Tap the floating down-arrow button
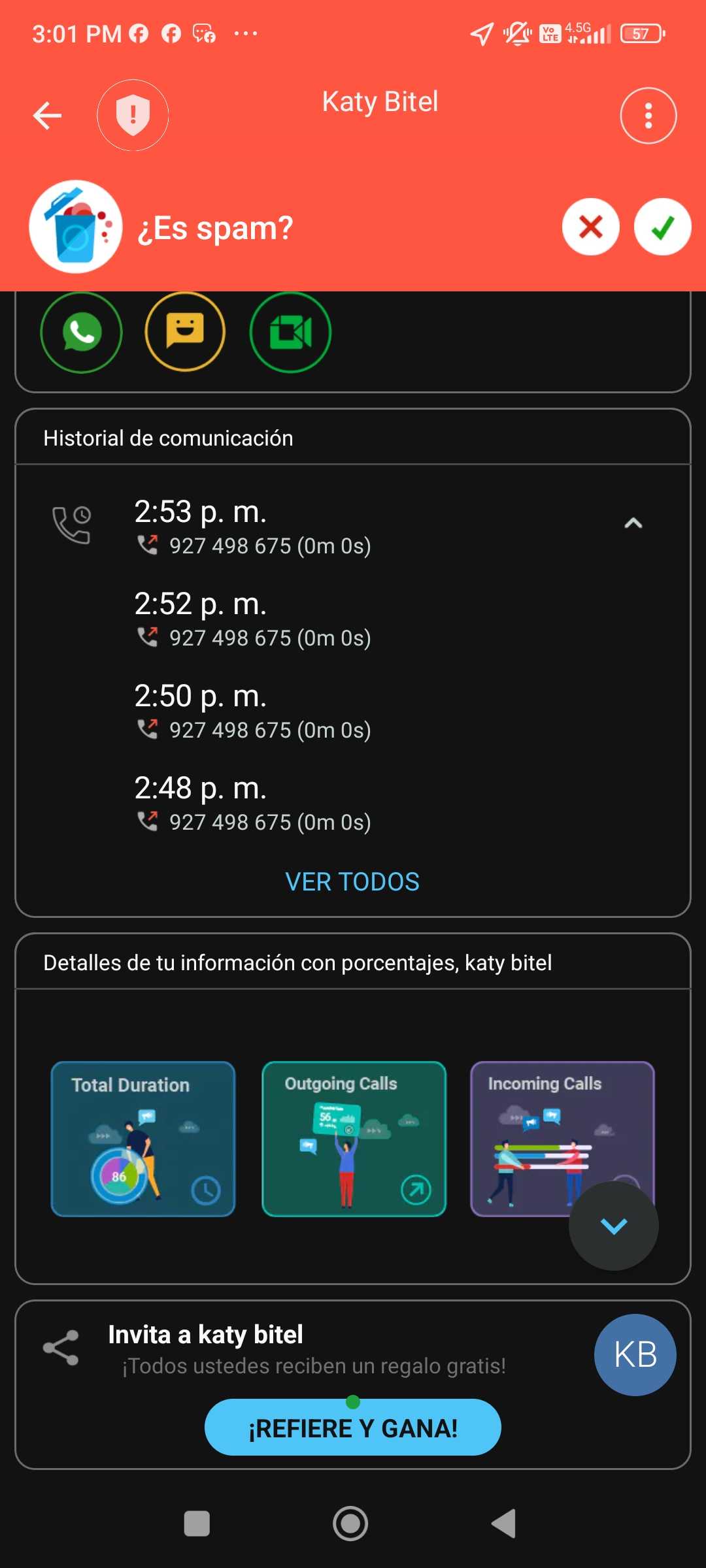 613,1226
